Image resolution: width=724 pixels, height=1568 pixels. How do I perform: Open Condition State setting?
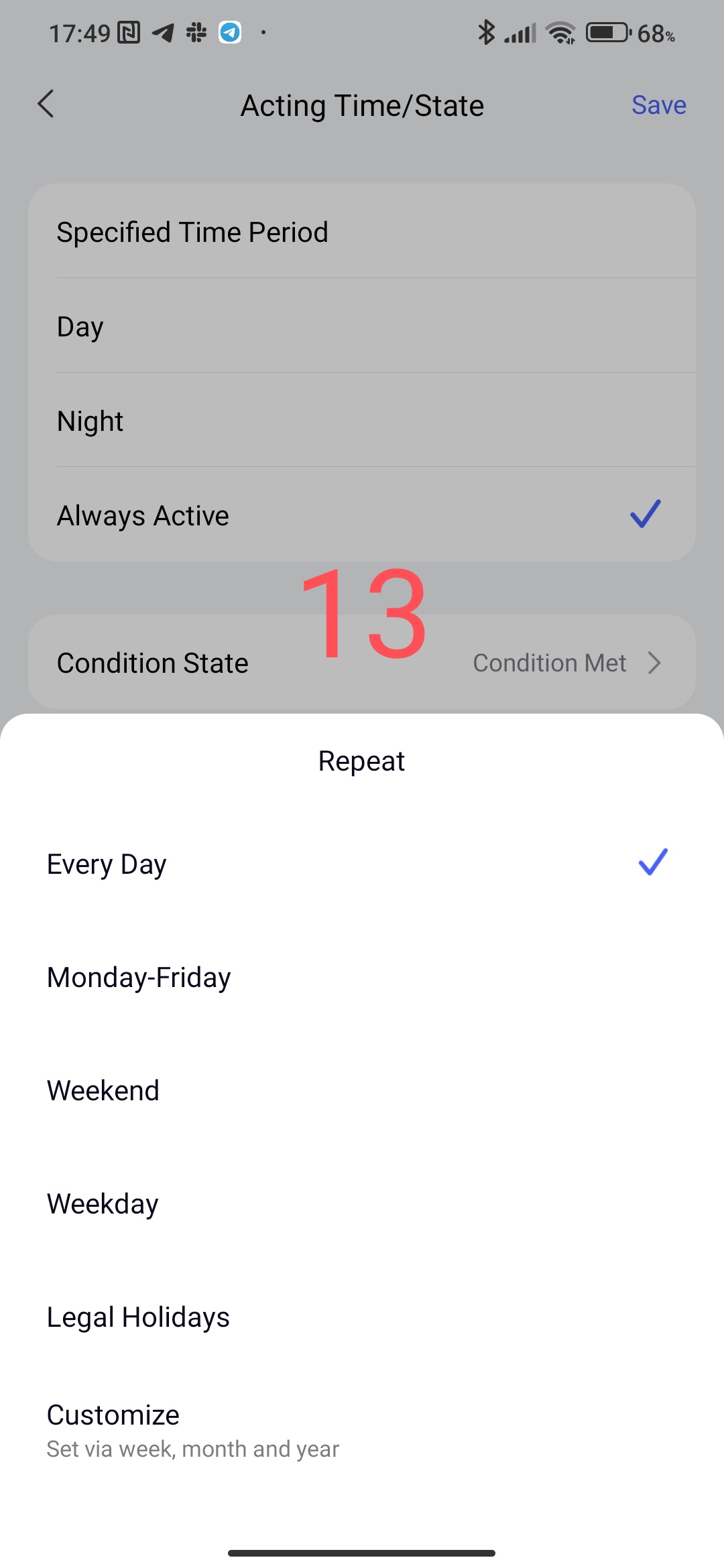(x=362, y=663)
